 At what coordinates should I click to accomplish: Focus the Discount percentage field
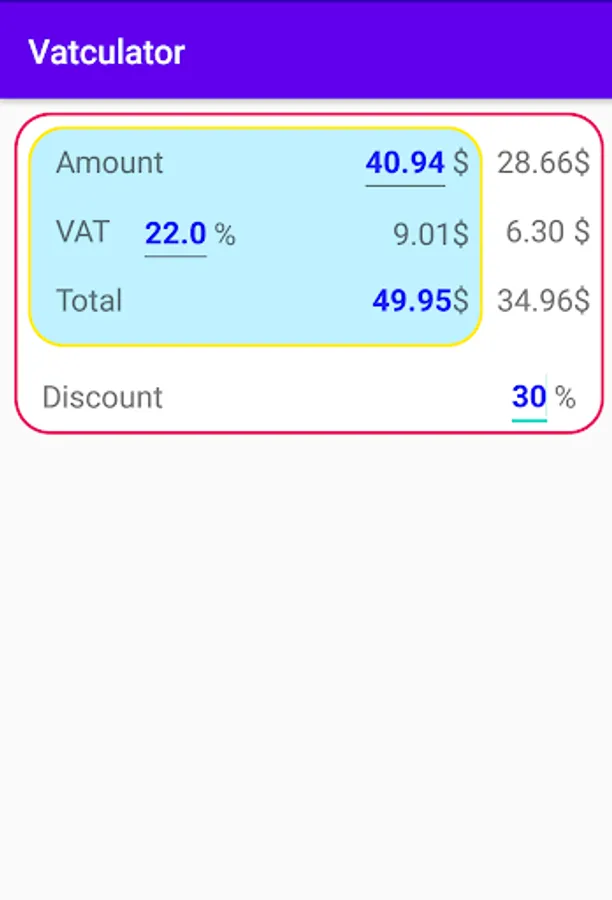tap(529, 398)
